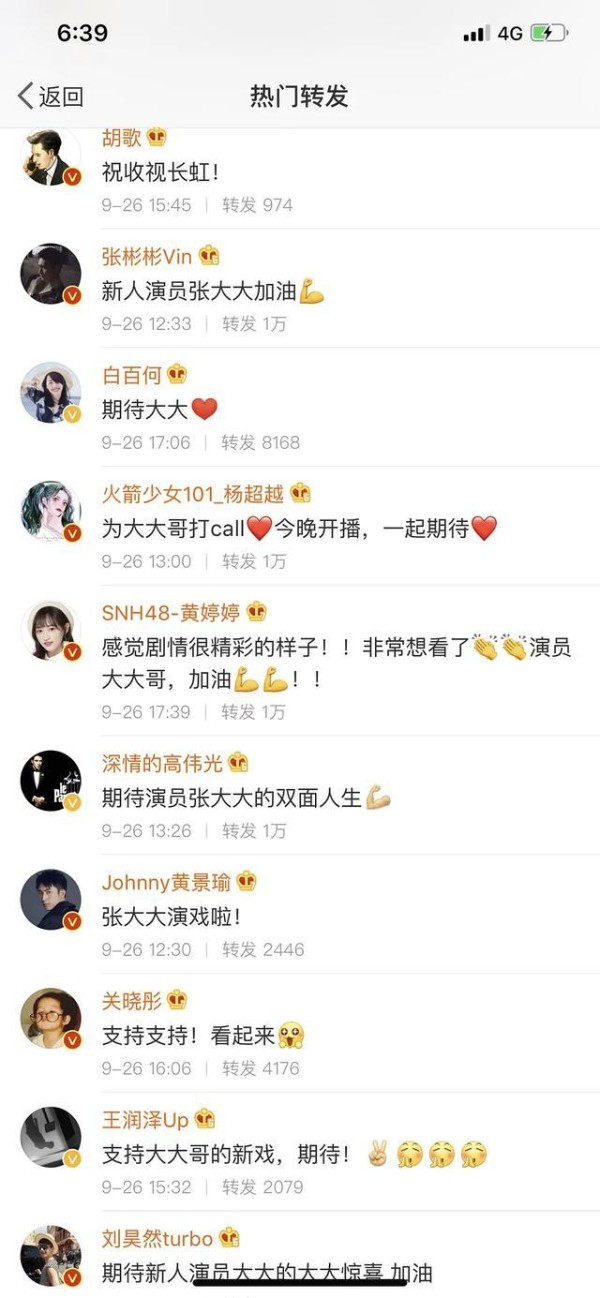View 关晓彤's repost 支持支持

[x=187, y=1035]
